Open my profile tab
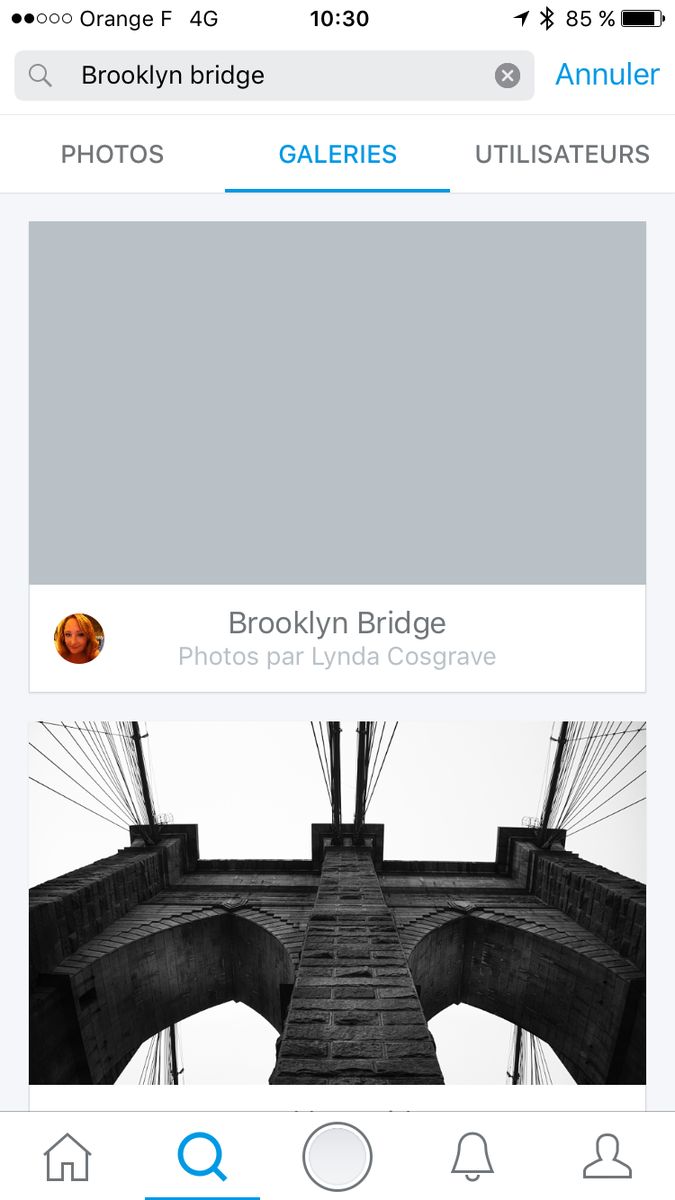Image resolution: width=675 pixels, height=1200 pixels. tap(607, 1157)
